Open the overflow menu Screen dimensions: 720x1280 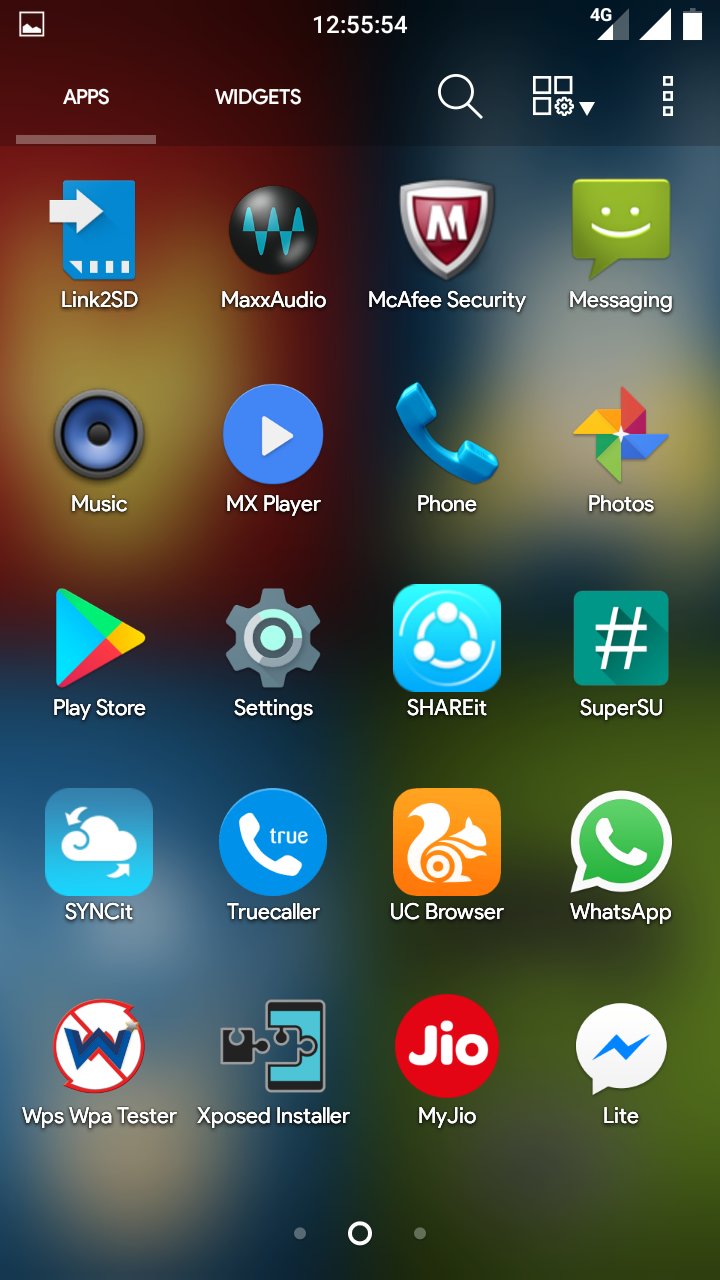668,97
